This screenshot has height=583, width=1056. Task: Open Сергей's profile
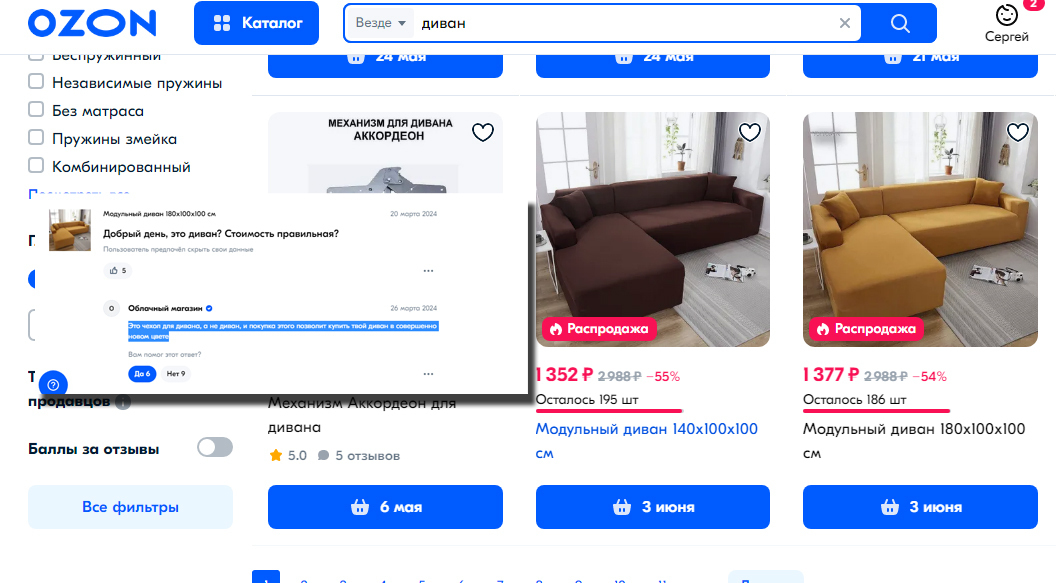tap(1006, 24)
